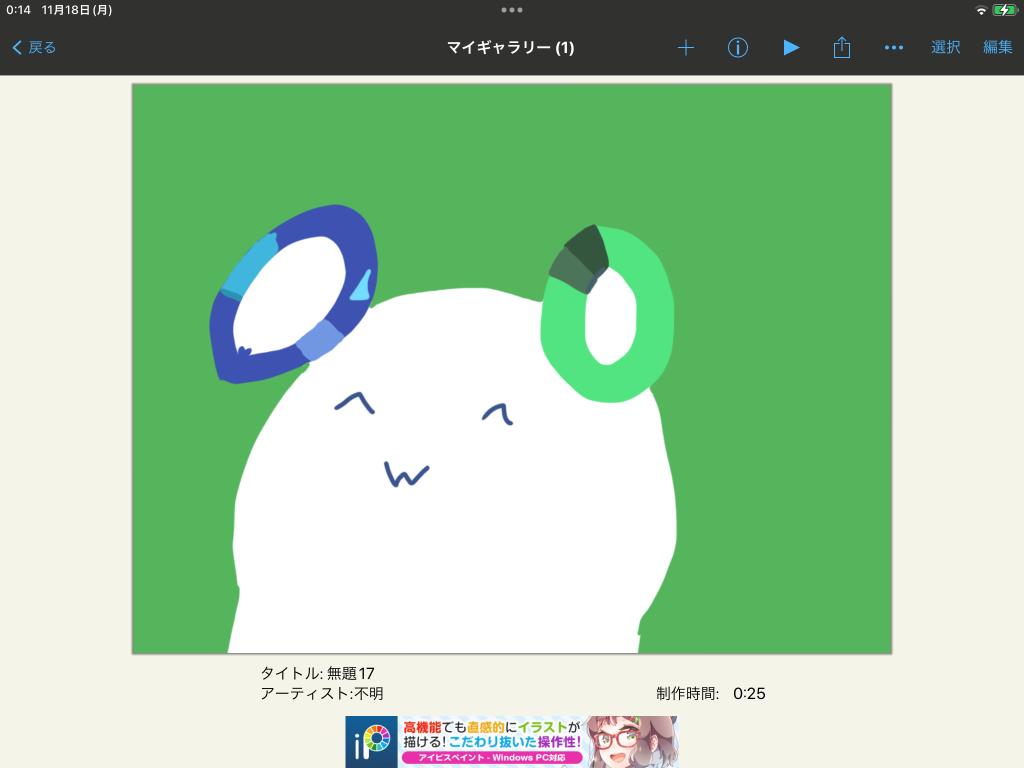This screenshot has width=1024, height=768.
Task: Open the artwork info icon
Action: point(738,47)
